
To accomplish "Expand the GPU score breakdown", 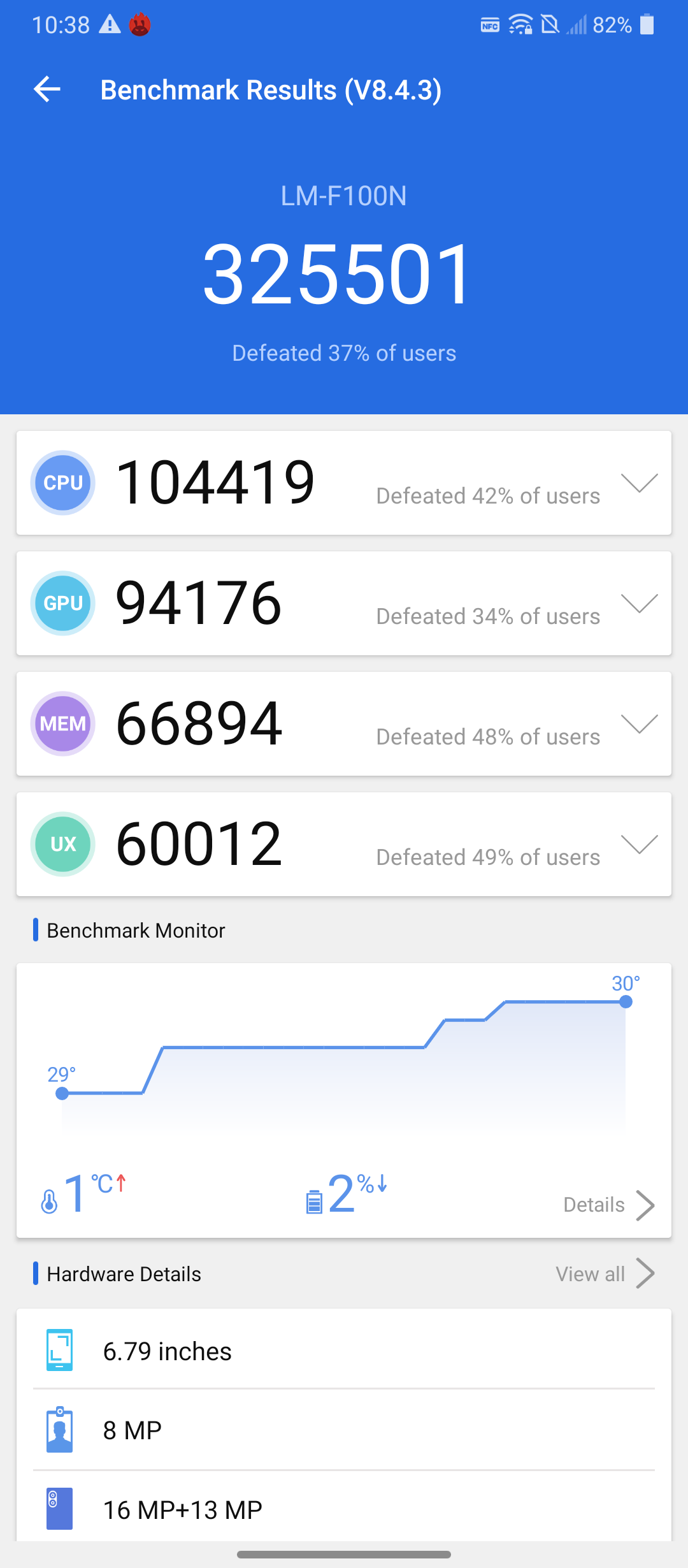I will pyautogui.click(x=639, y=603).
